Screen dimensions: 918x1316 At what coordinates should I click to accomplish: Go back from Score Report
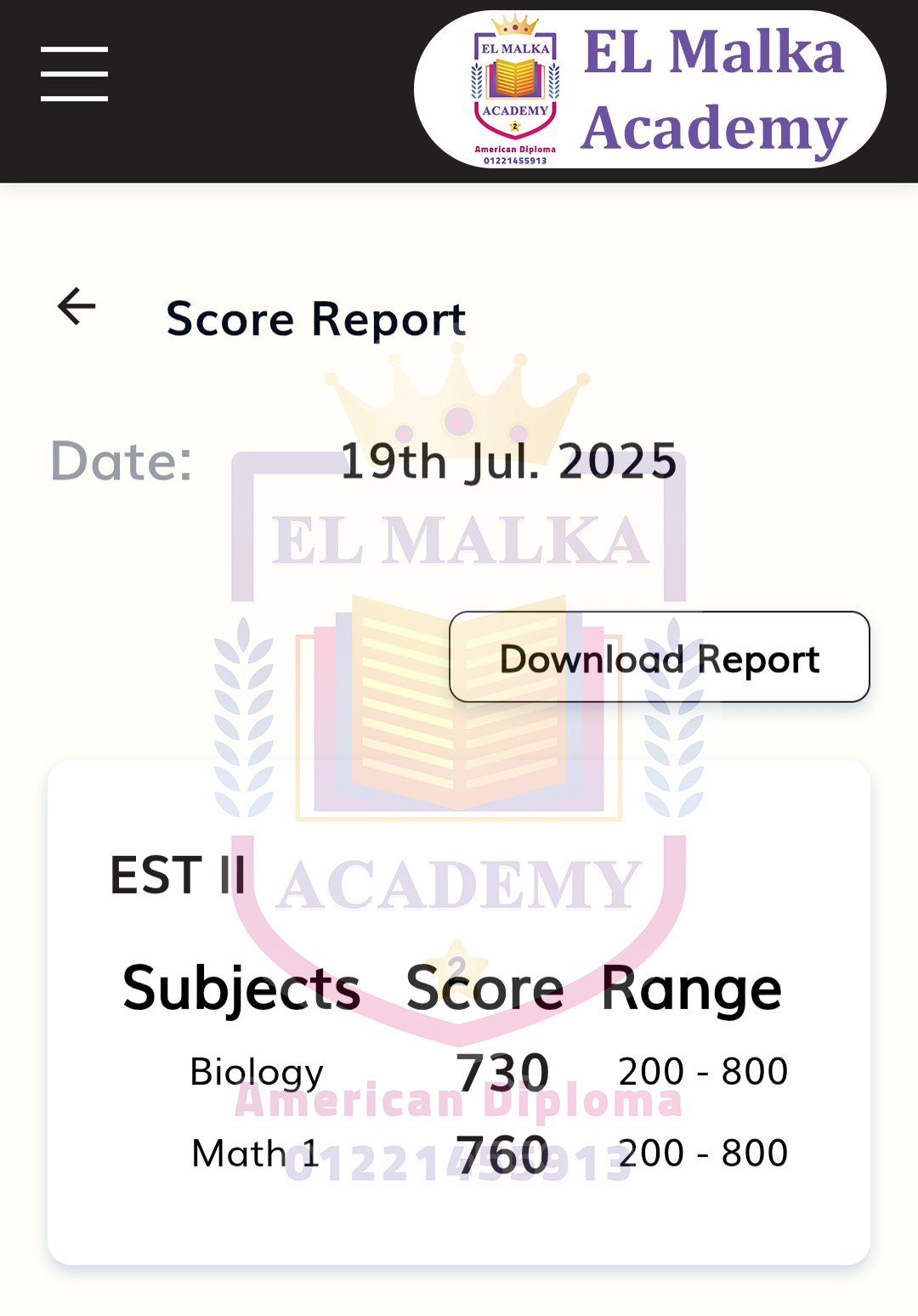click(x=76, y=307)
